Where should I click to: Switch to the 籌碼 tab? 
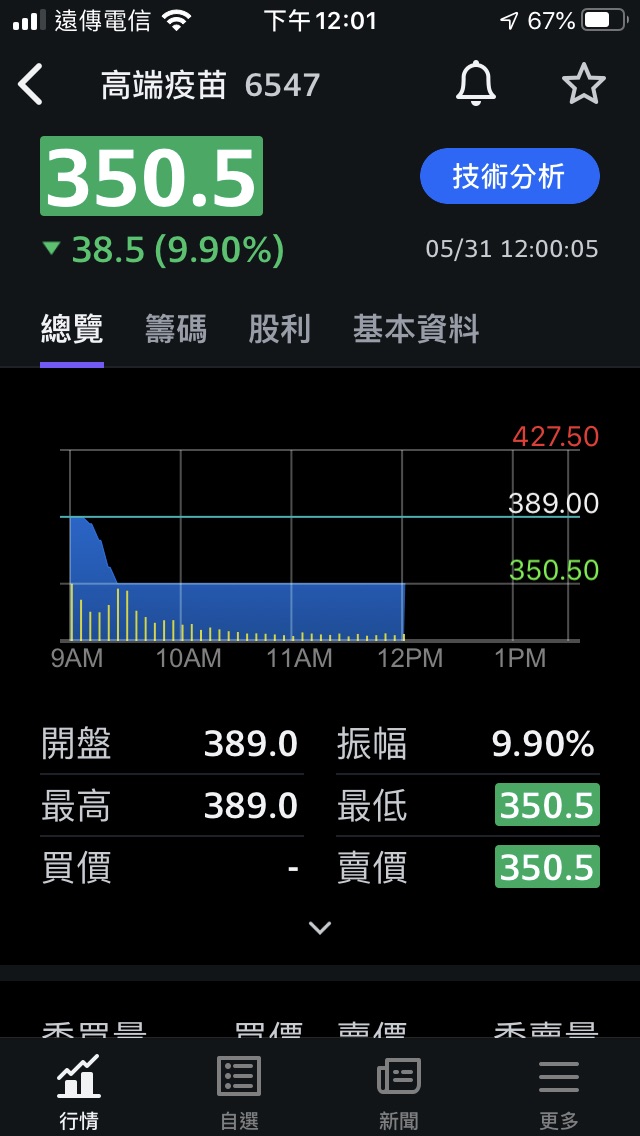coord(176,330)
